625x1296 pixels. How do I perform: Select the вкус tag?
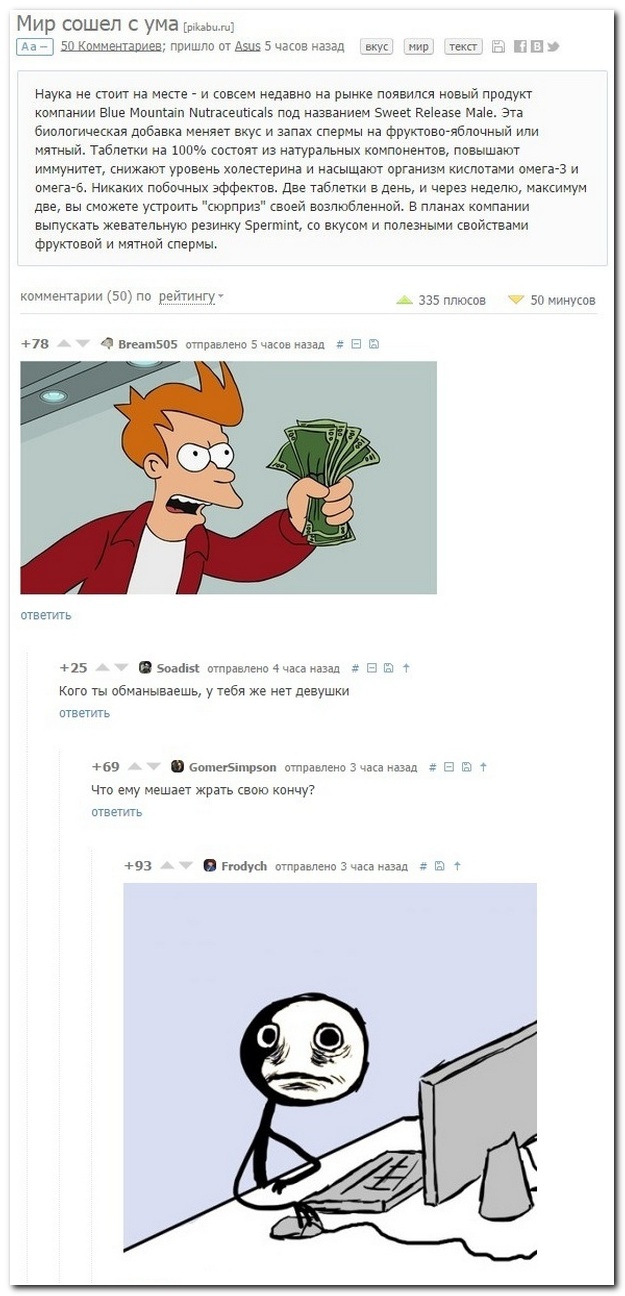(377, 47)
